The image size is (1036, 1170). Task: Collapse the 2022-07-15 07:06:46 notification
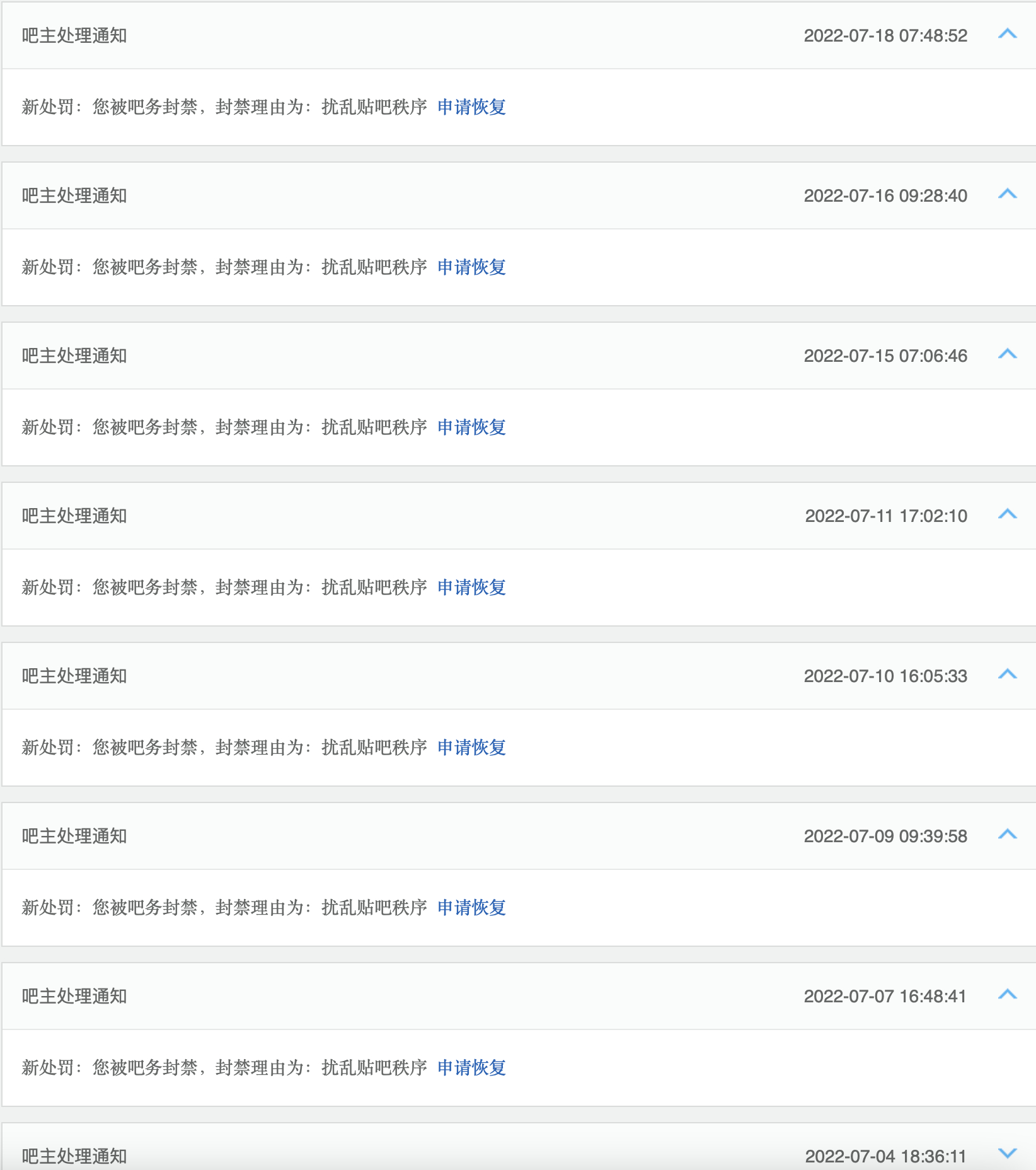(1008, 354)
